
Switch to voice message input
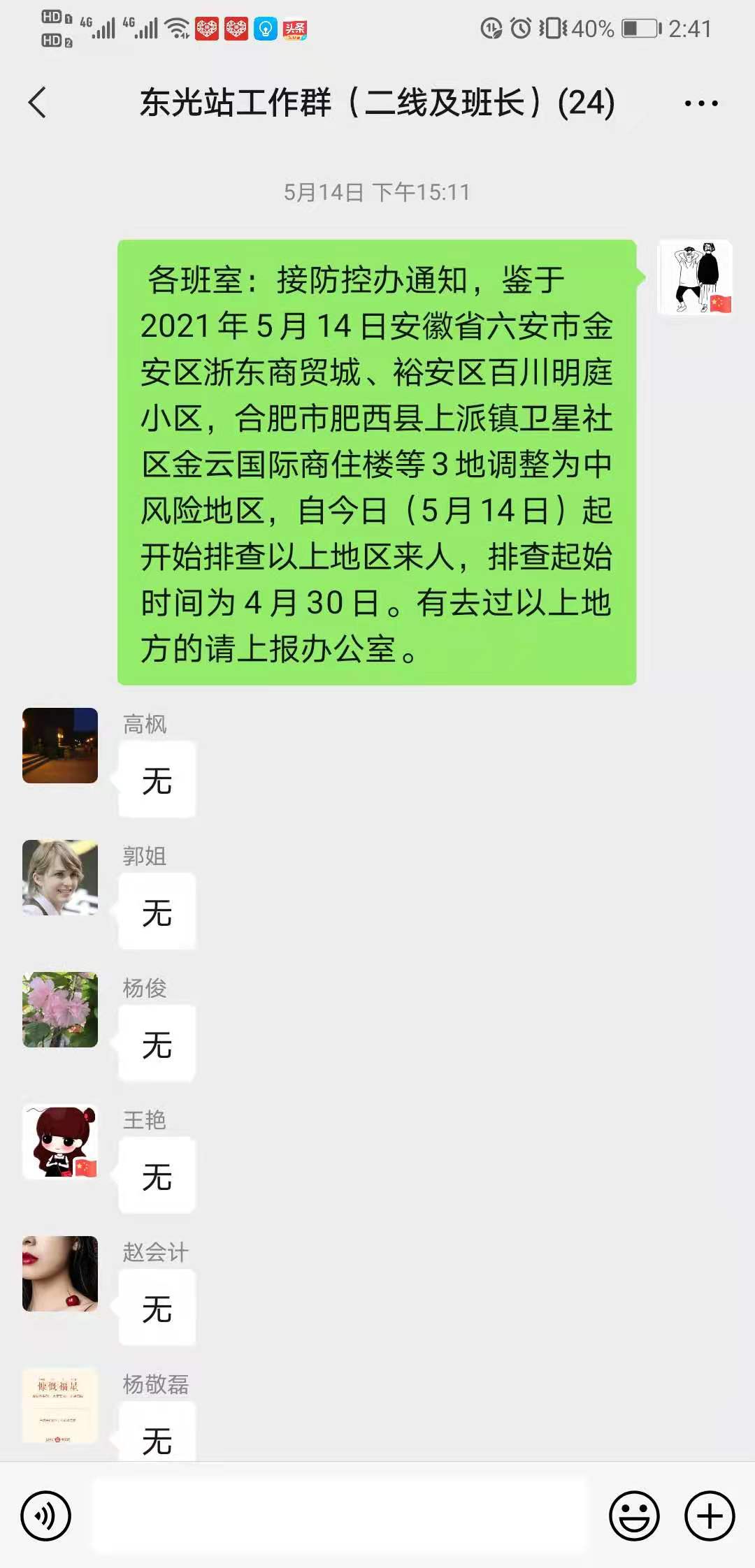tap(46, 1516)
